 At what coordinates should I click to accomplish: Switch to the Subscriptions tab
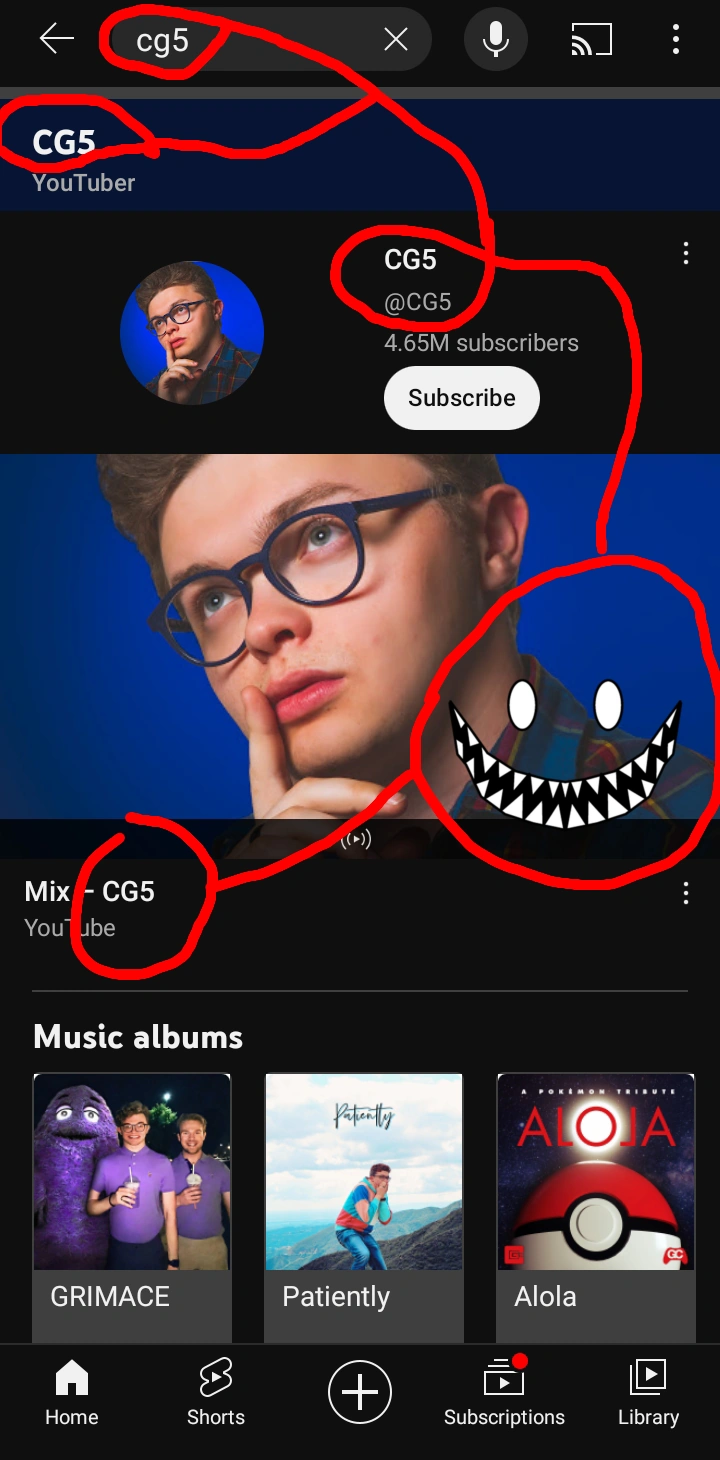pos(504,1393)
